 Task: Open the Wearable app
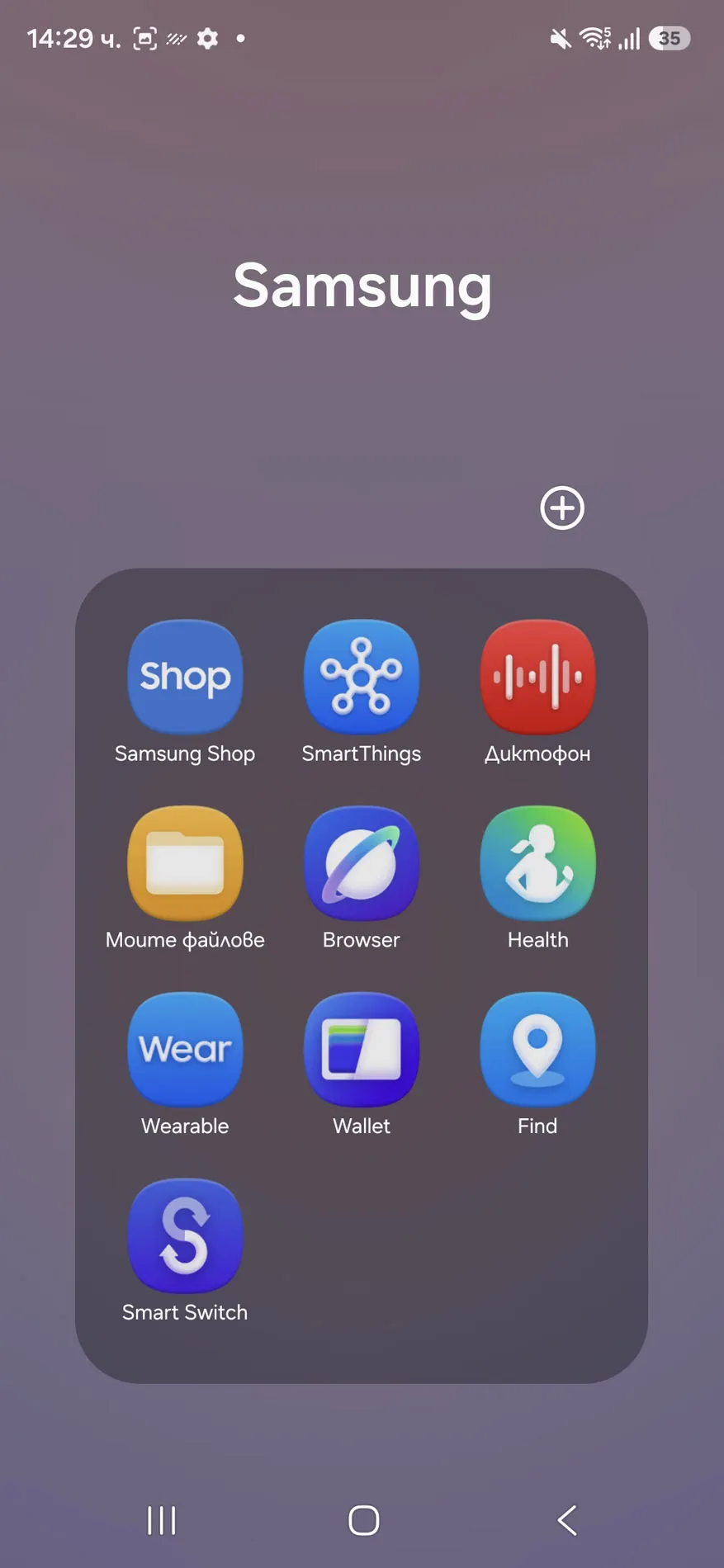[185, 1050]
